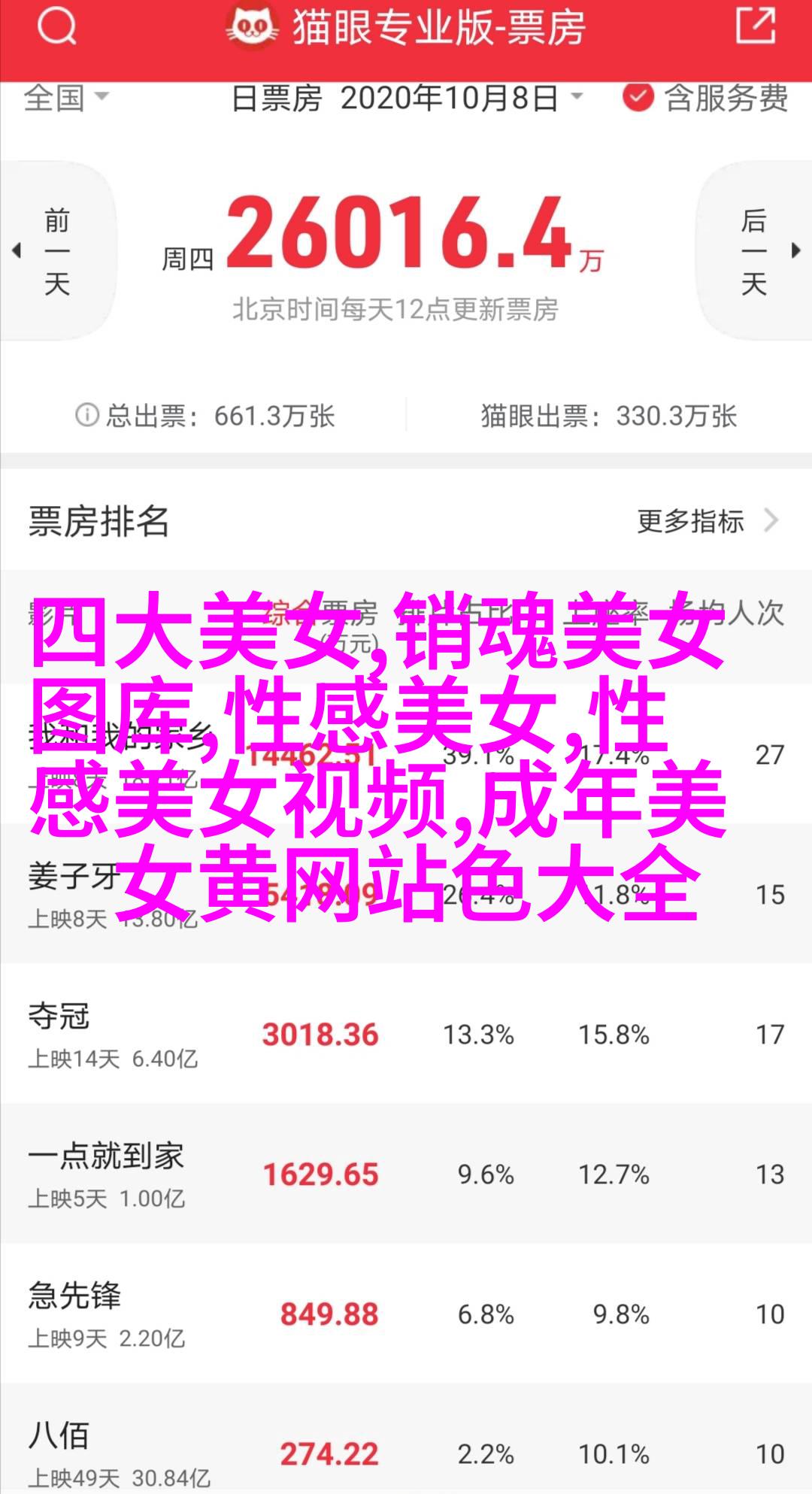Tap the info icon beside 总出票

click(87, 415)
